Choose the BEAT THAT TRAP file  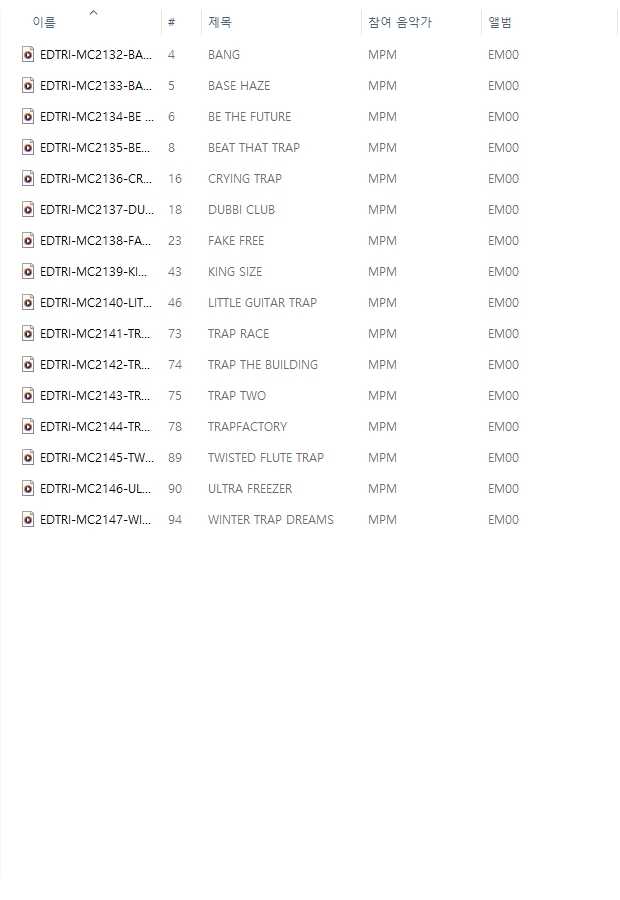click(95, 148)
